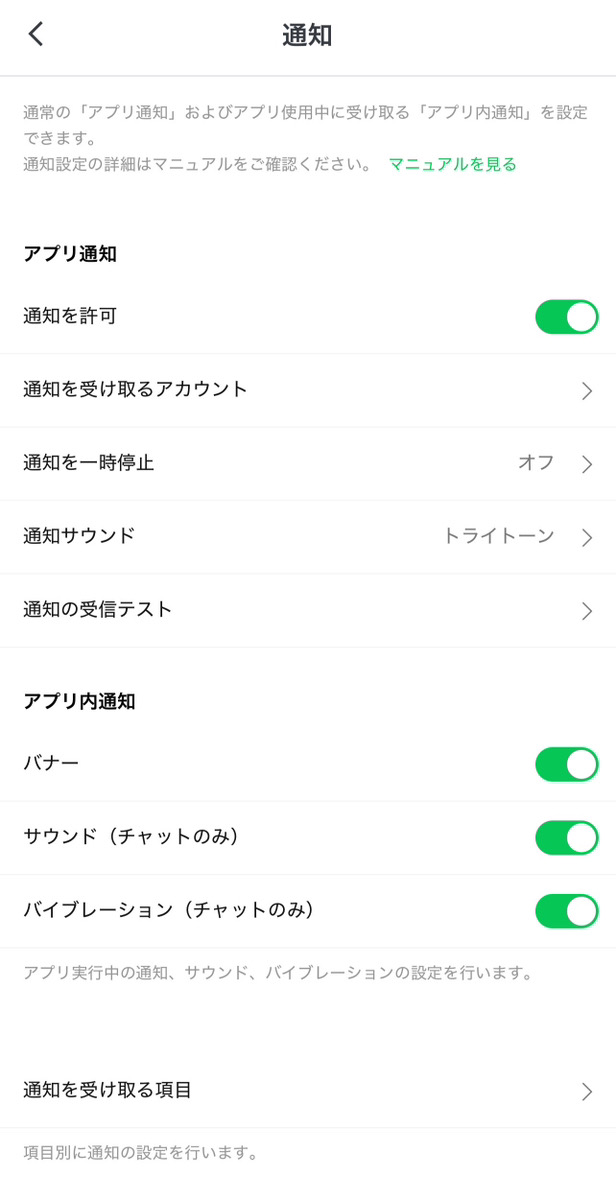Go back from the 通知 screen
The height and width of the screenshot is (1200, 616).
coord(36,35)
